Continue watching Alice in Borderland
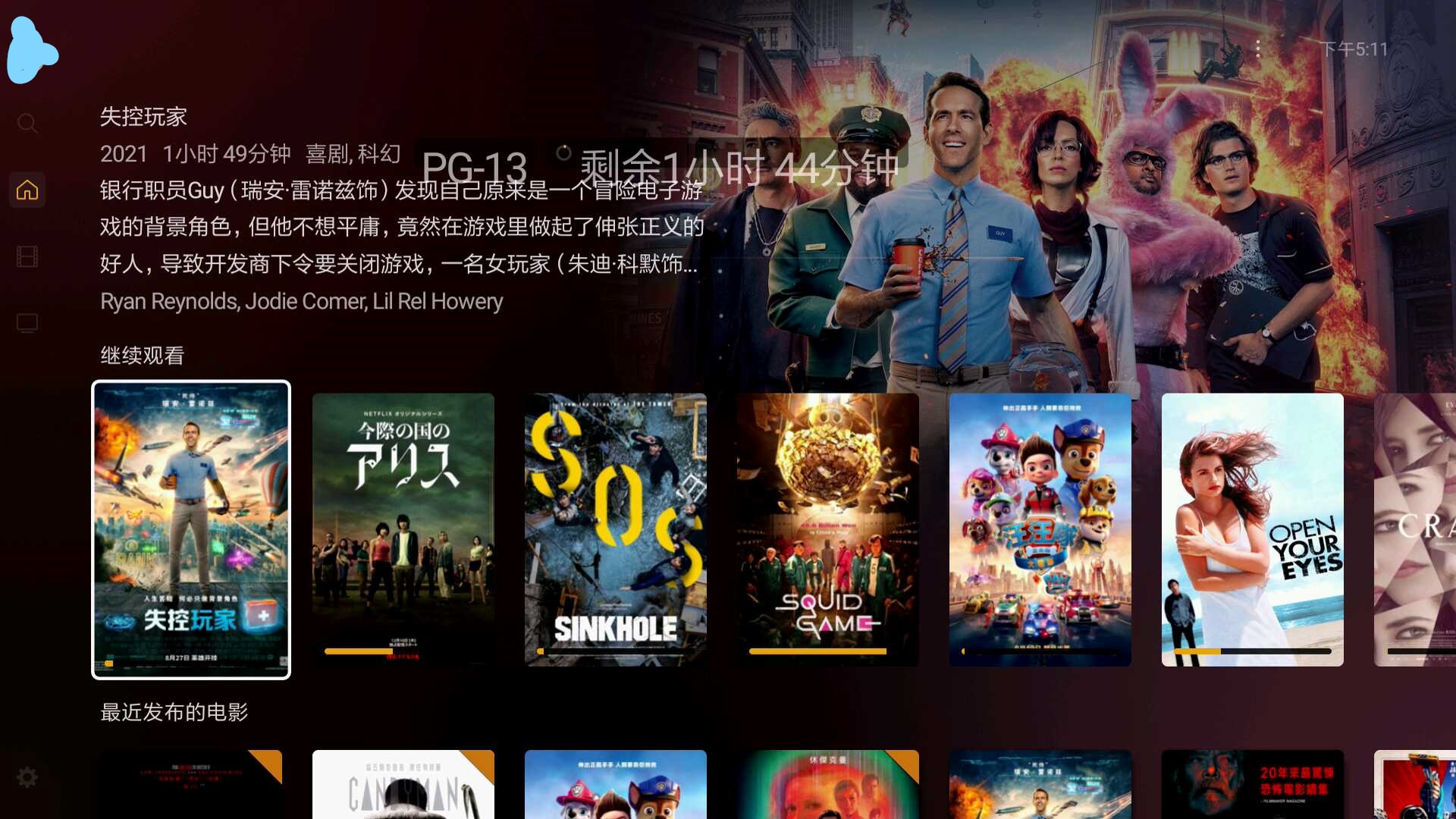Screen dimensions: 1456x819 coord(403,529)
